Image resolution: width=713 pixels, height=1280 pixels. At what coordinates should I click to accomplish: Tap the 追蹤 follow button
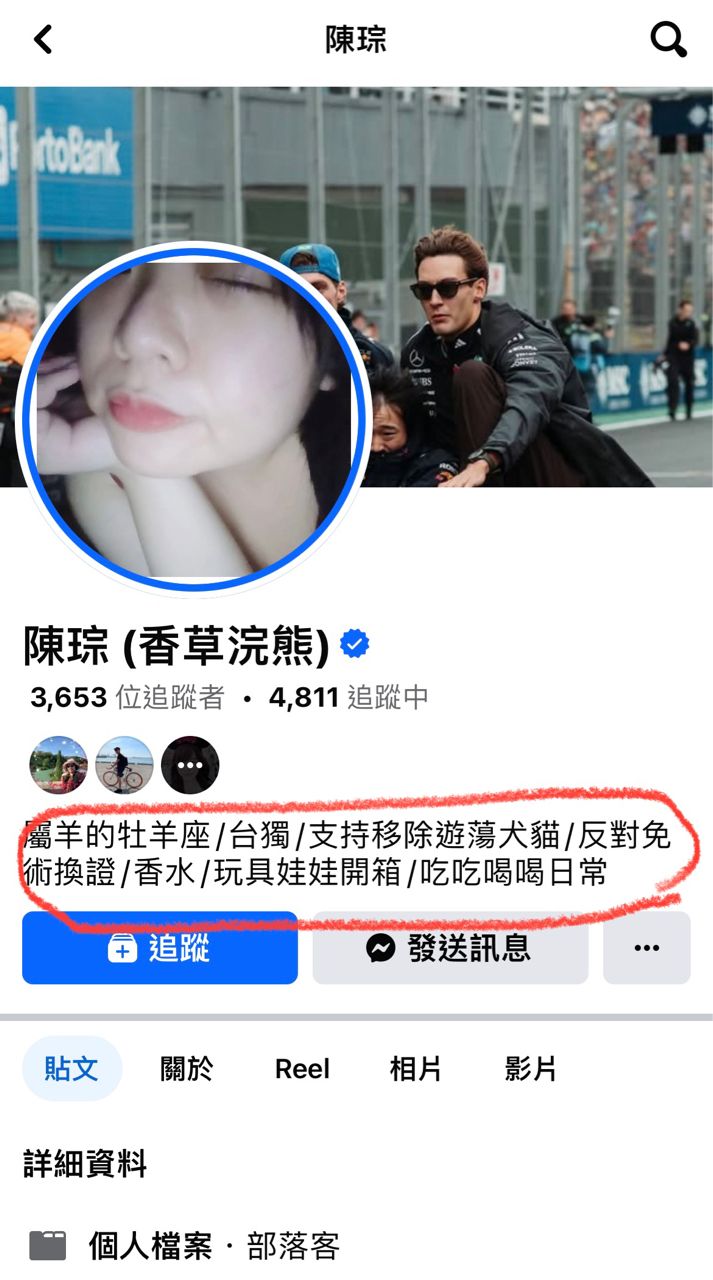click(x=160, y=948)
